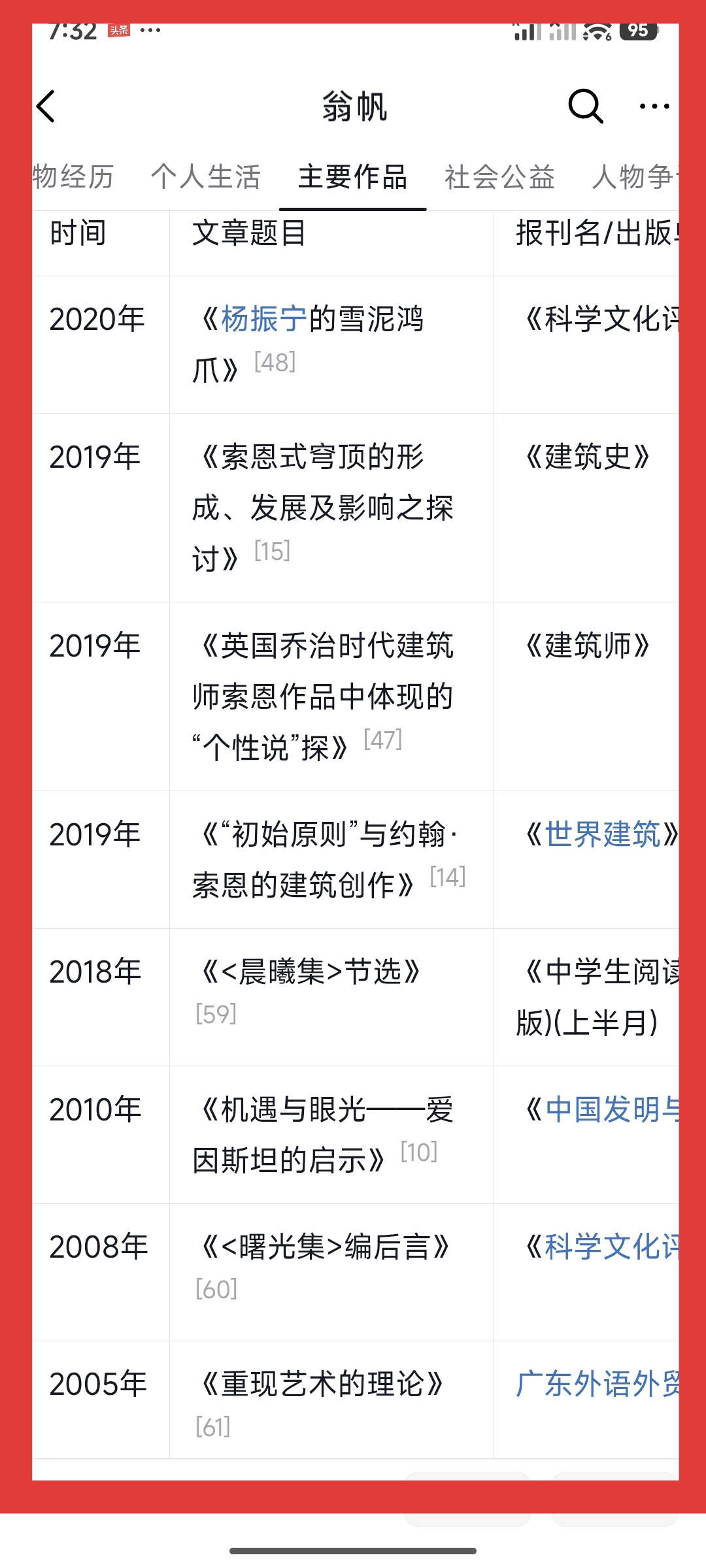706x1568 pixels.
Task: Go back using the top-left arrow
Action: tap(46, 106)
